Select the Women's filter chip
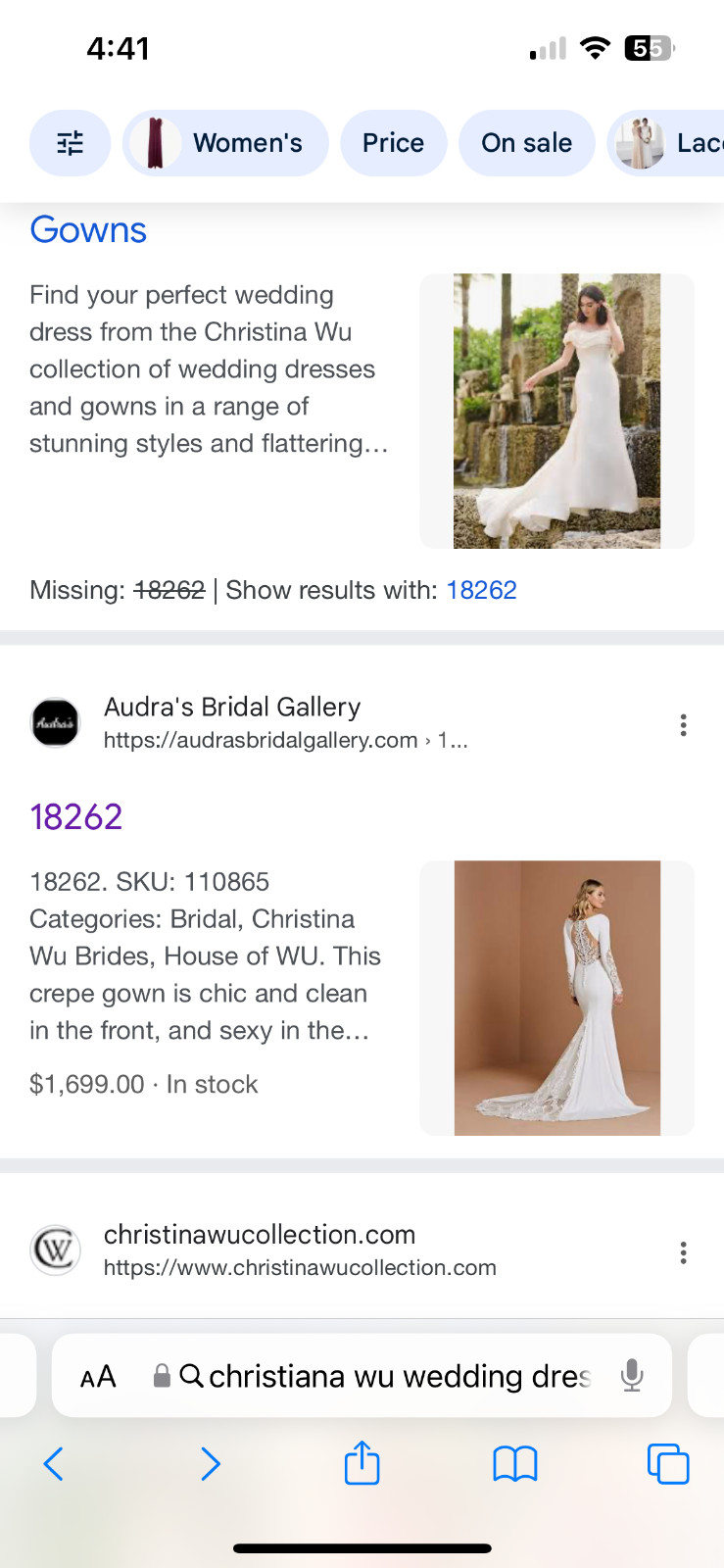Screen dimensions: 724x1568 pos(225,143)
